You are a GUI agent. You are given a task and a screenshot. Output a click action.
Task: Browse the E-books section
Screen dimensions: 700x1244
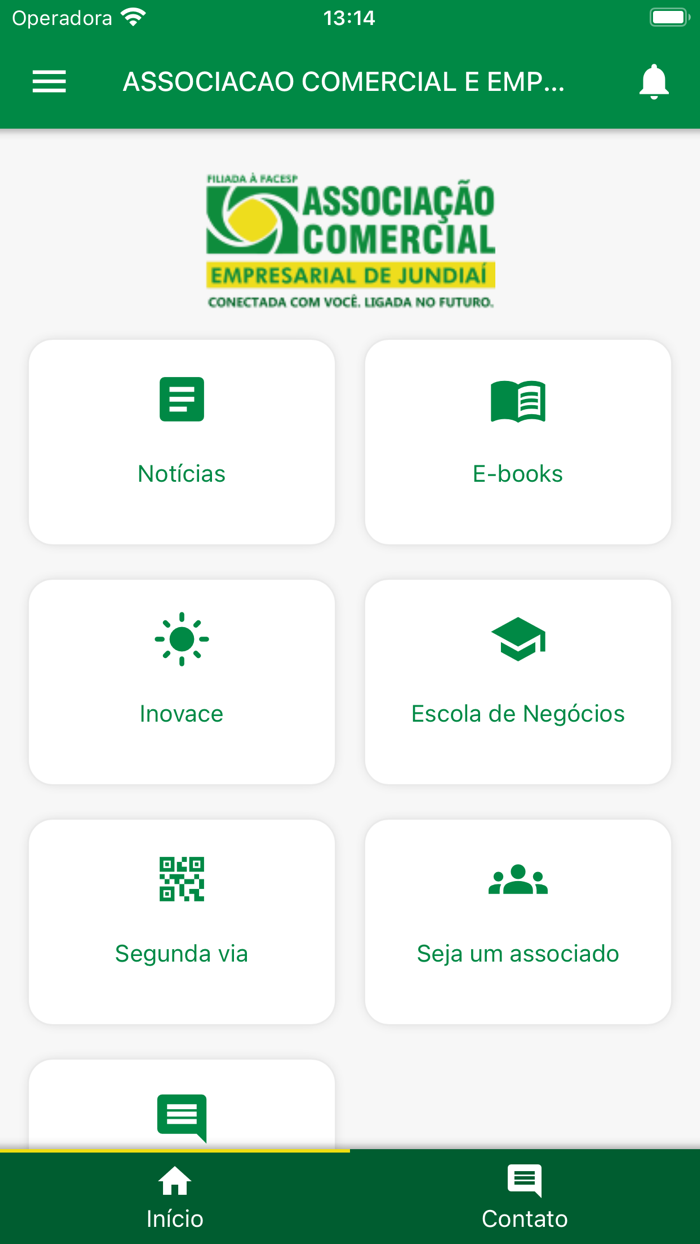pyautogui.click(x=518, y=441)
